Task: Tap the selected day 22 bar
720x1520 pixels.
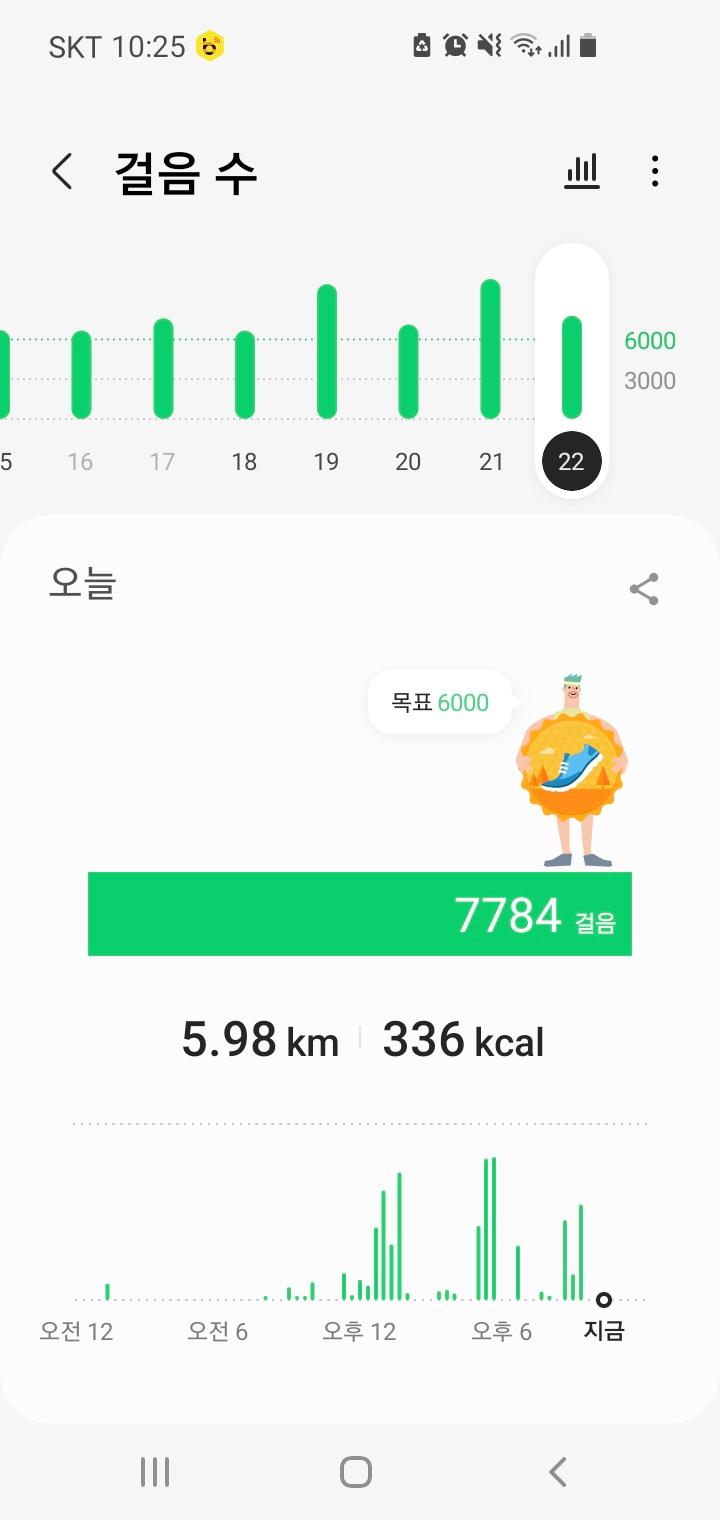Action: click(x=571, y=368)
